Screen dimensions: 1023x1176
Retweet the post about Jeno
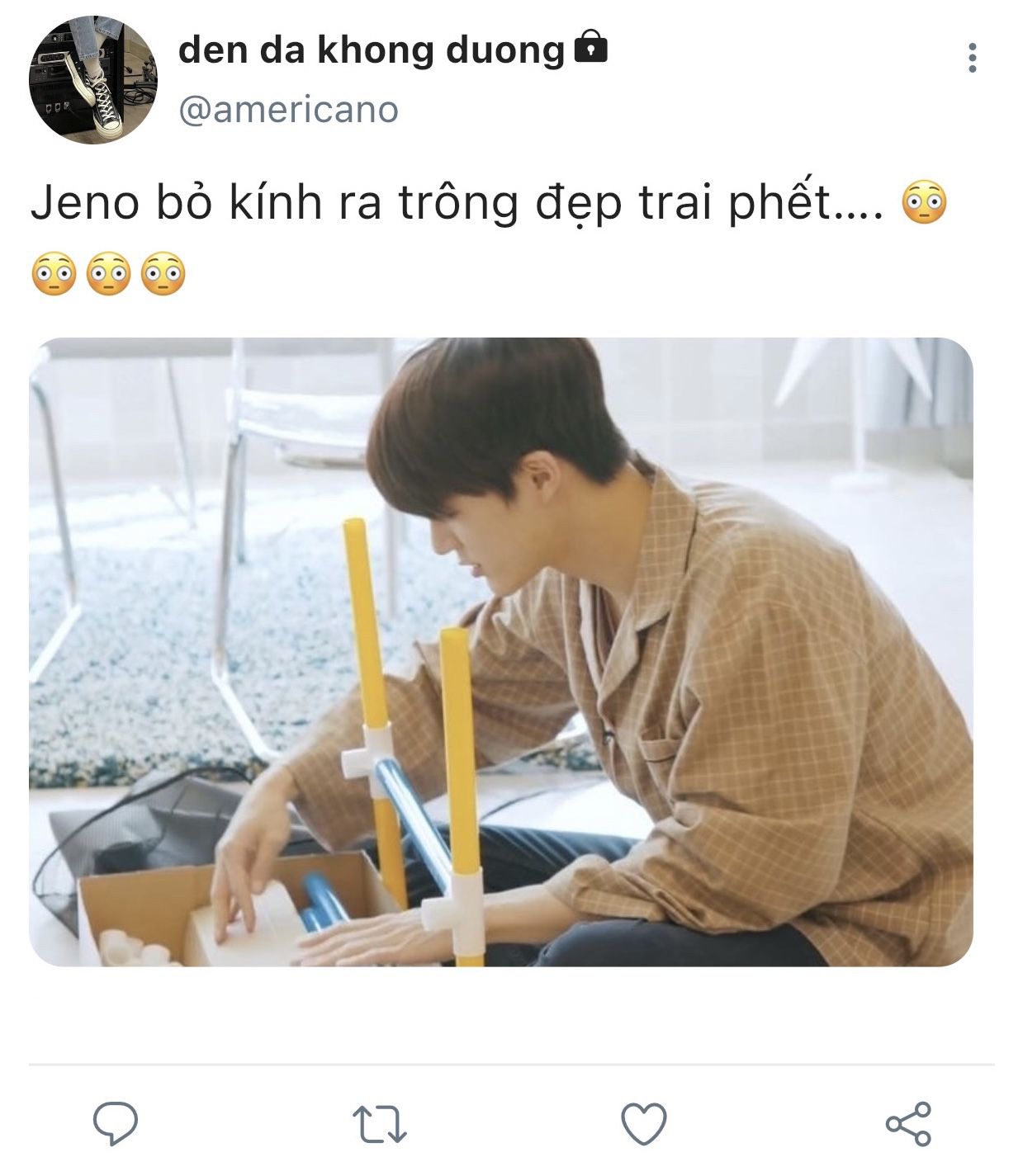coord(379,1124)
